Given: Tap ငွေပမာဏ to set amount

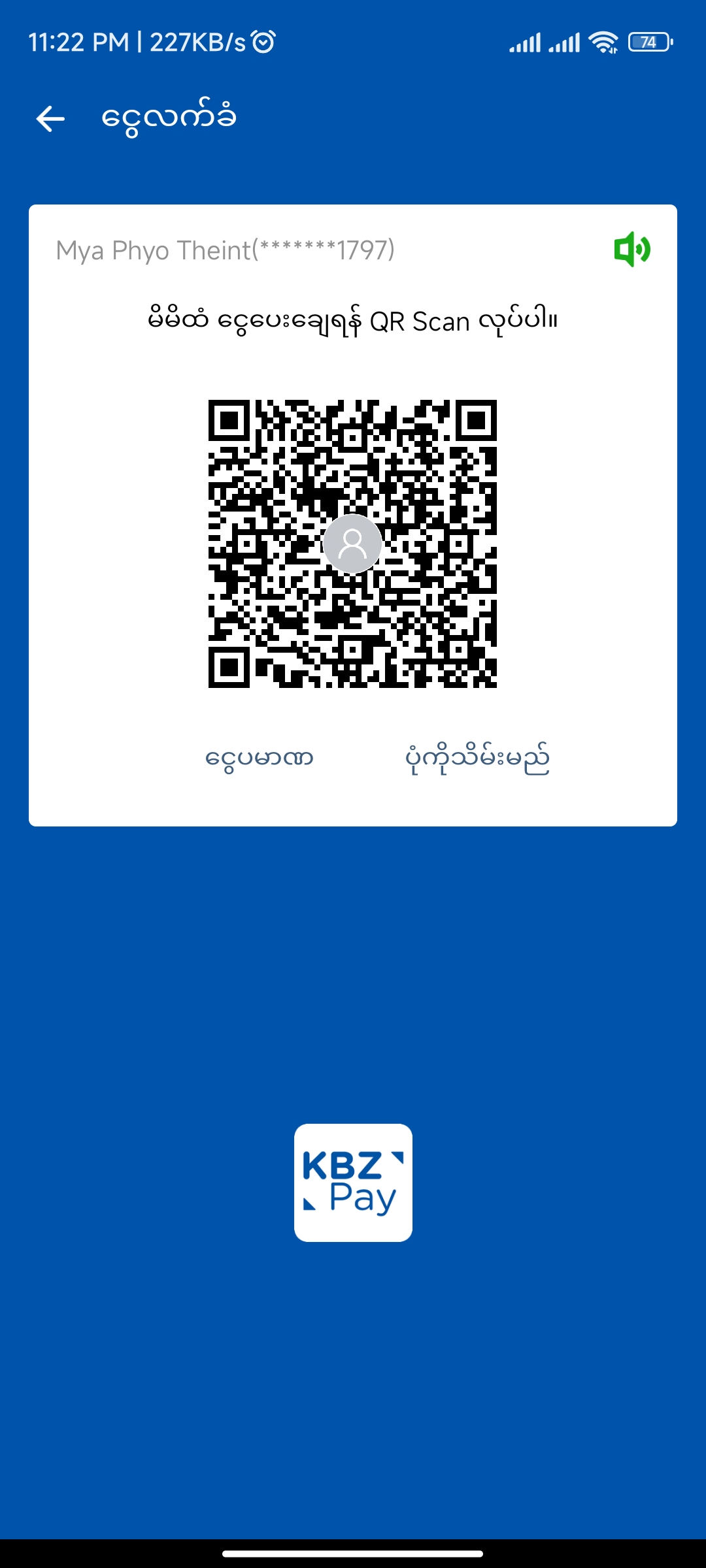Looking at the screenshot, I should coord(260,759).
